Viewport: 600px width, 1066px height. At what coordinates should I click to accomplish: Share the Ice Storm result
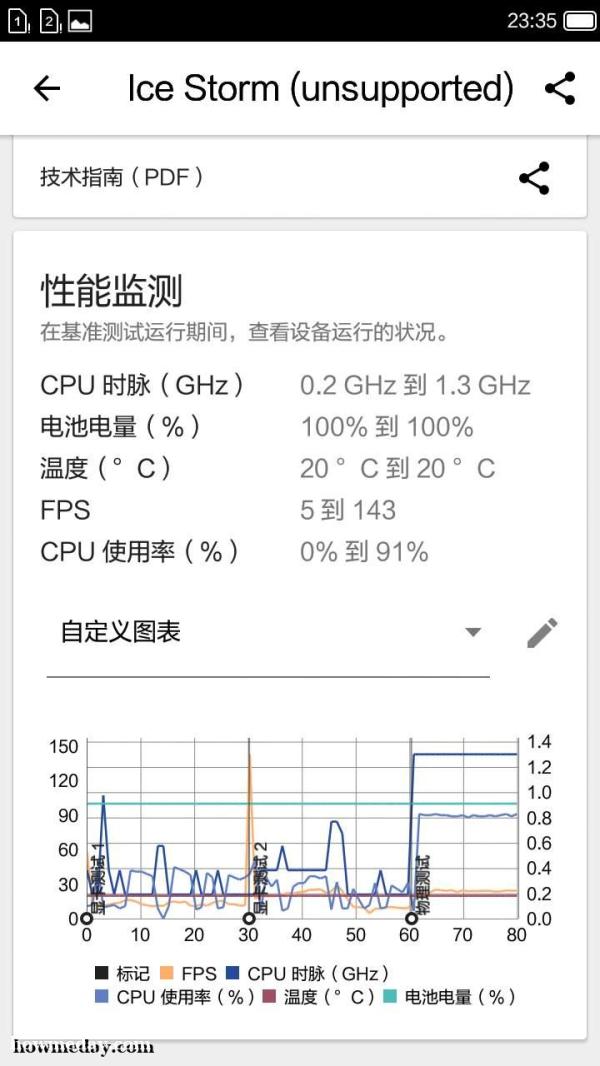(561, 88)
